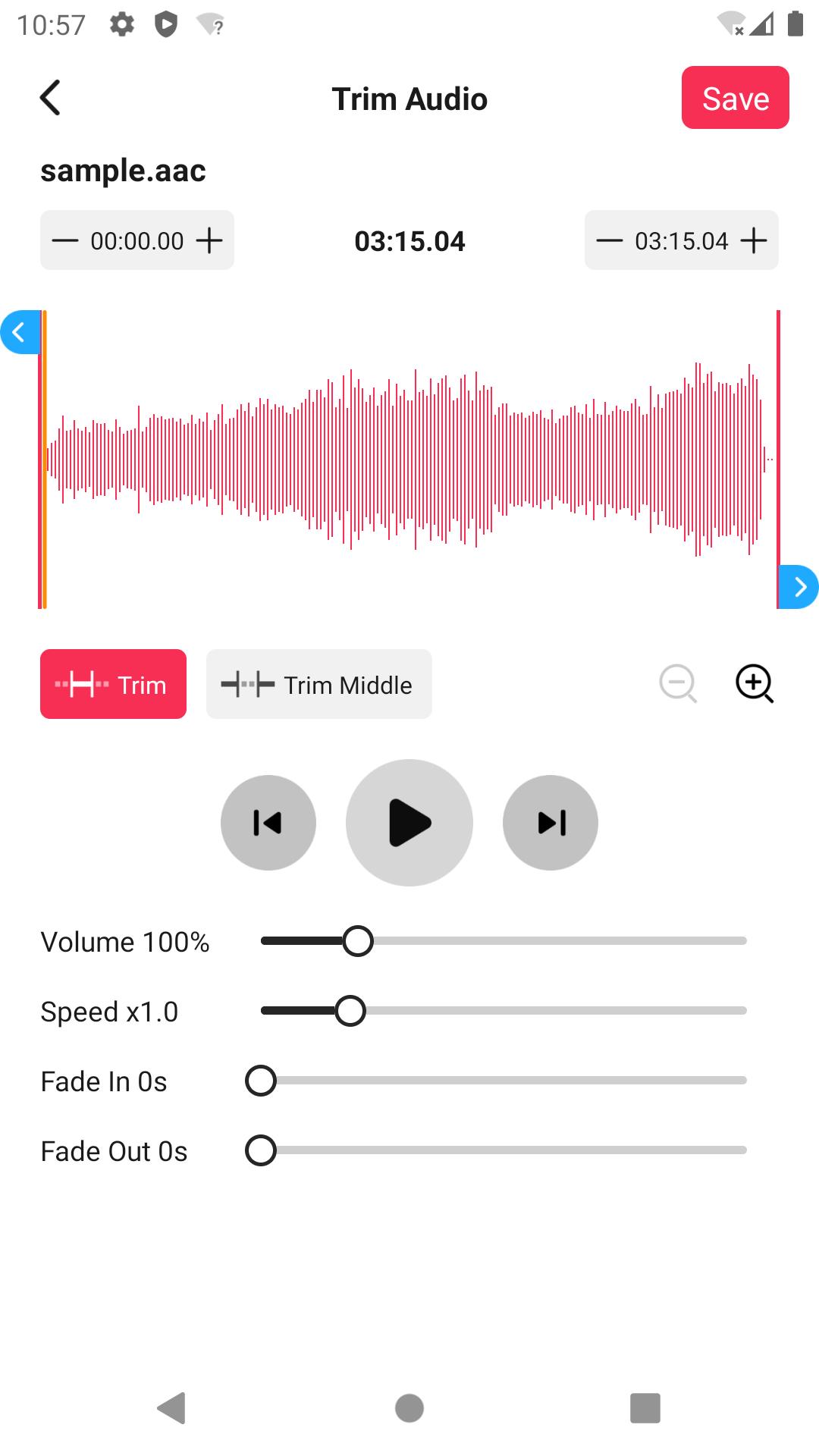Viewport: 819px width, 1456px height.
Task: Decrease the start time 00:00.00
Action: tap(65, 241)
